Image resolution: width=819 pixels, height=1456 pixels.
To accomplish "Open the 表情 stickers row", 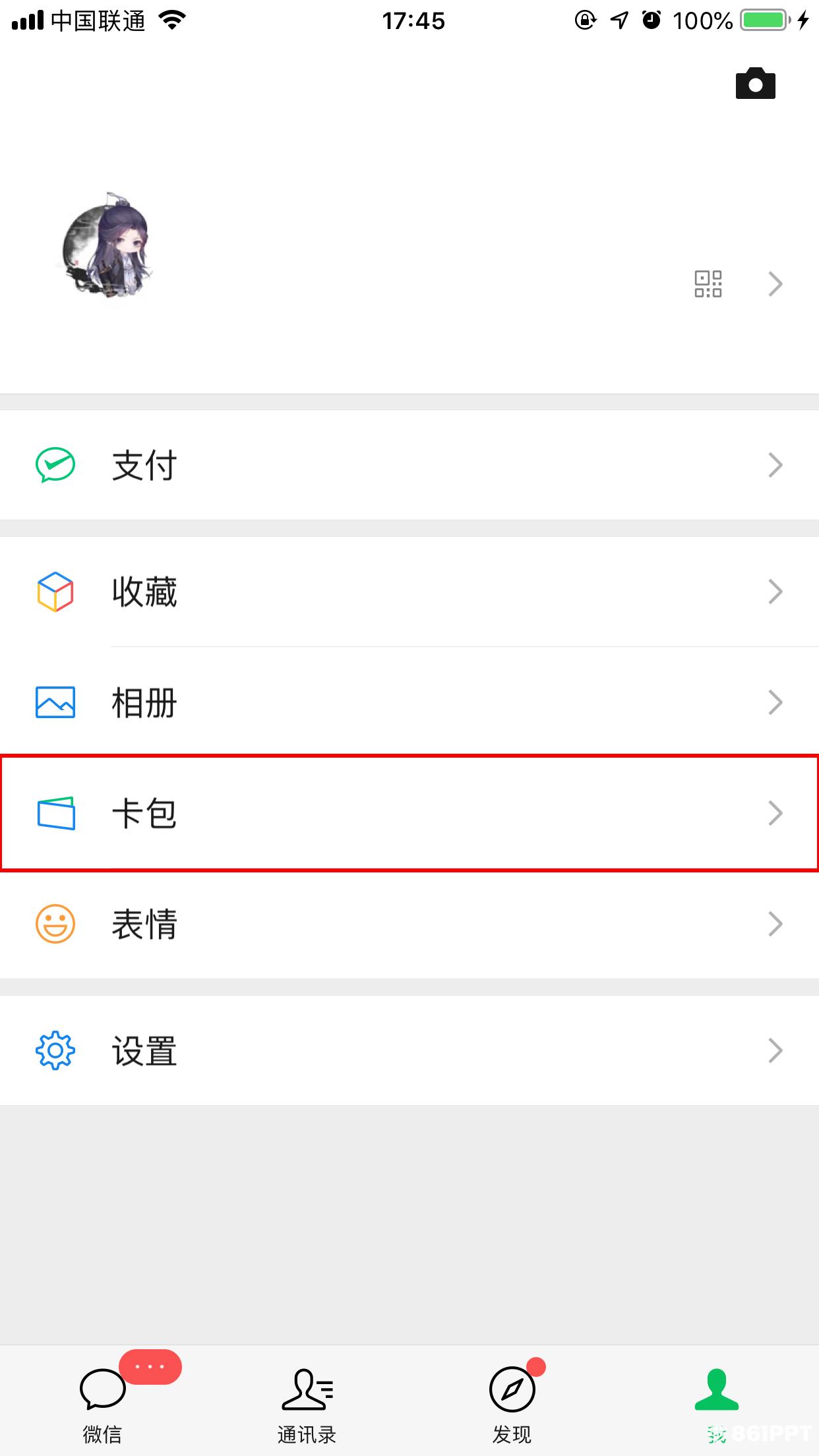I will pos(409,924).
